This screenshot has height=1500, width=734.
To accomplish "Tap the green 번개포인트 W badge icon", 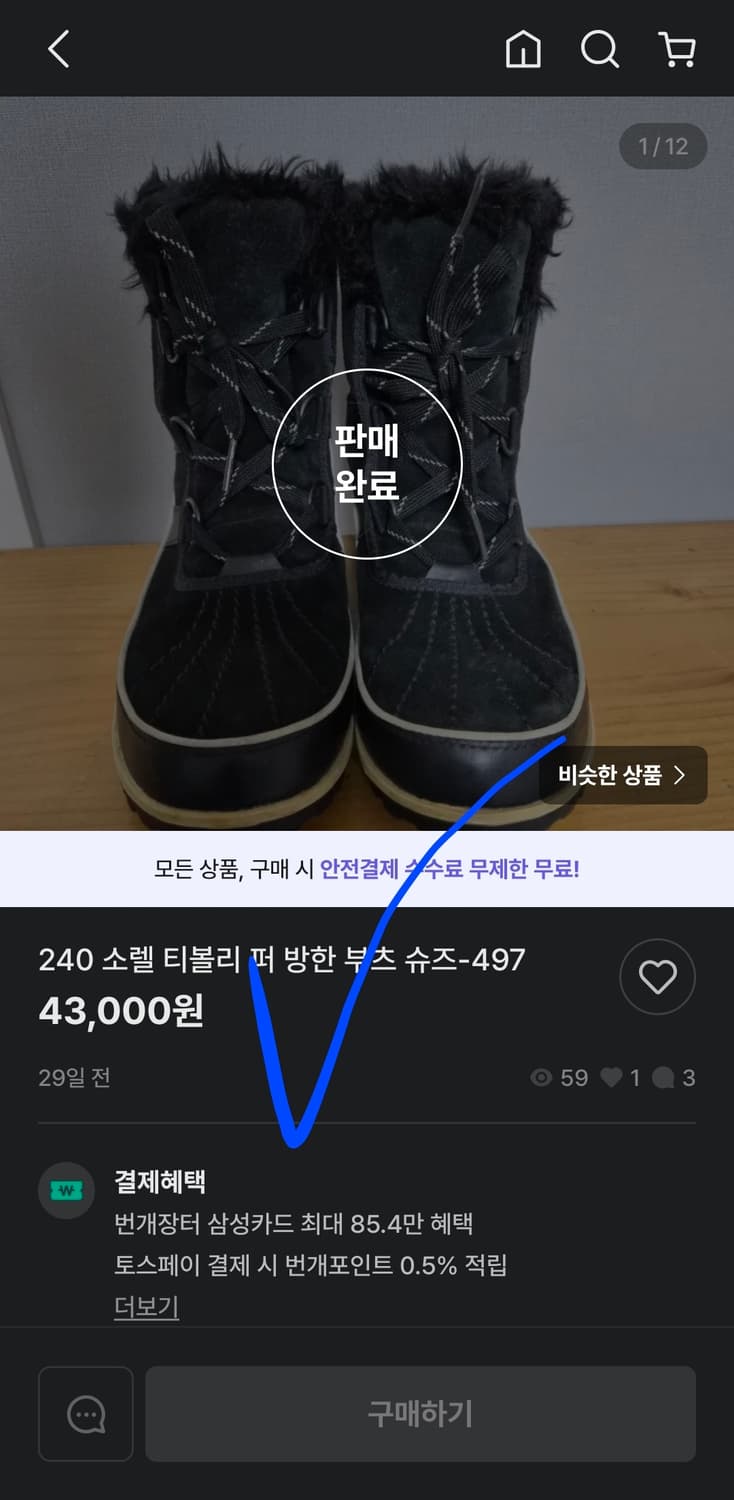I will tap(66, 1192).
